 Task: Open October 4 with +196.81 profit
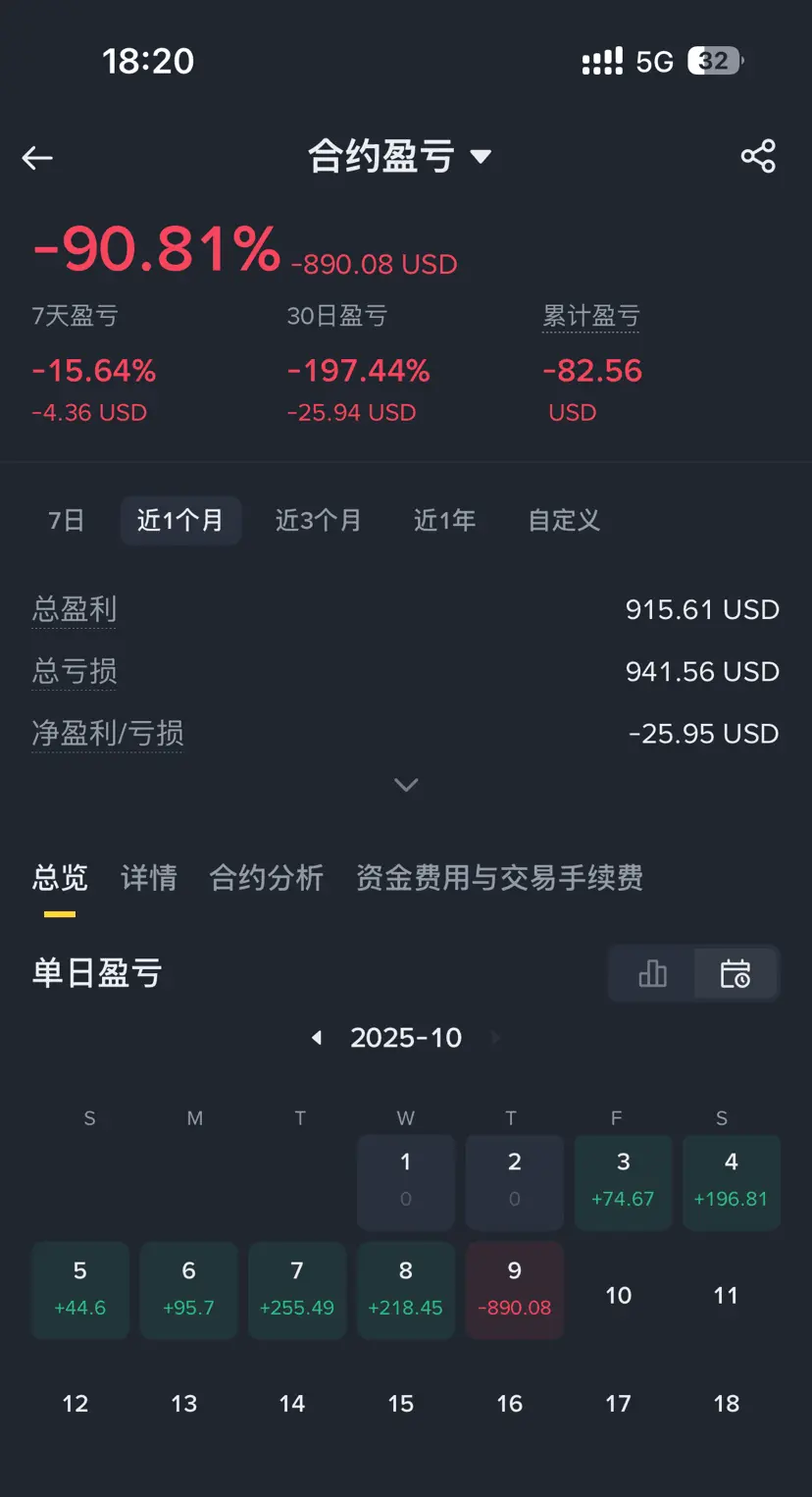click(732, 1182)
